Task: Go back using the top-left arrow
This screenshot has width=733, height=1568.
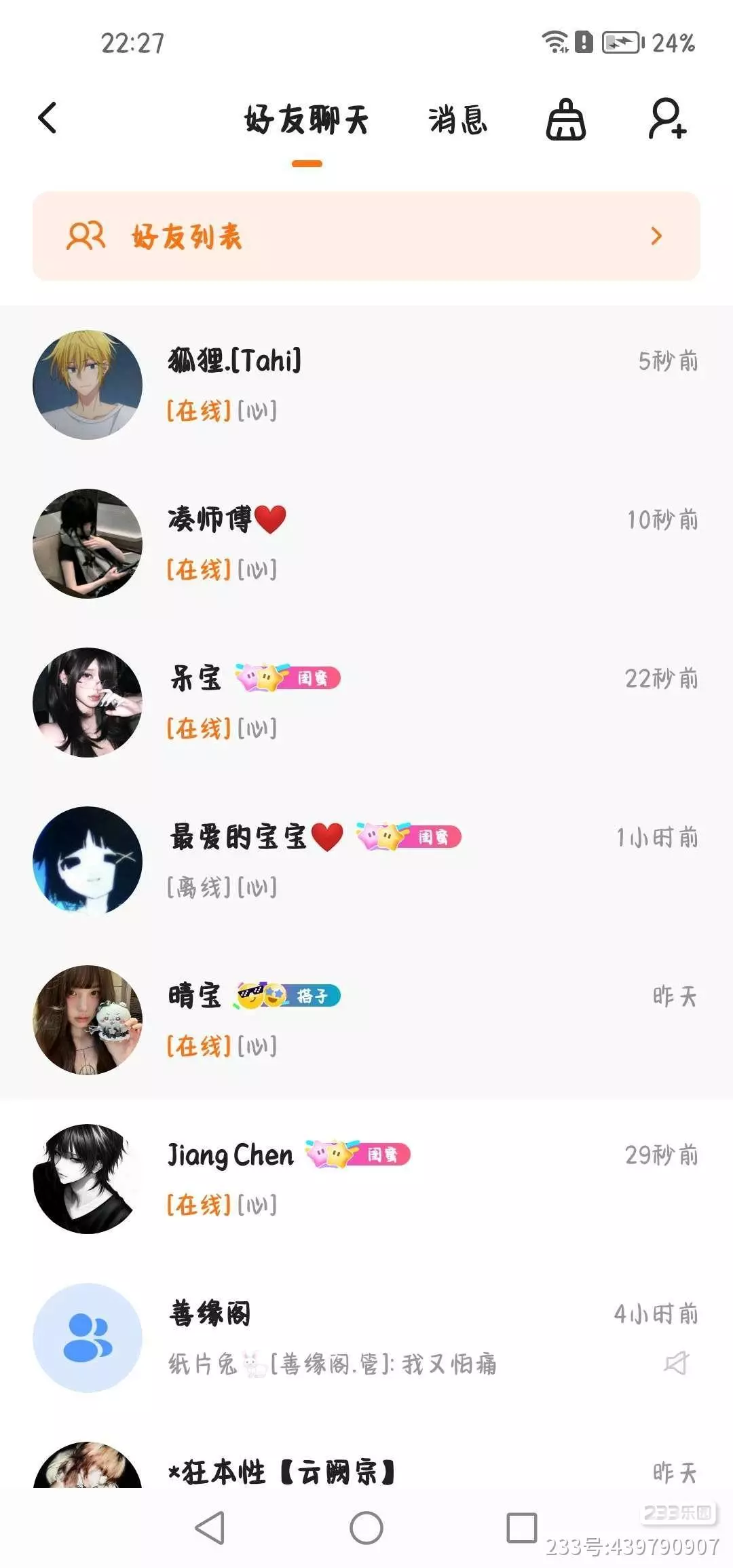Action: point(48,119)
